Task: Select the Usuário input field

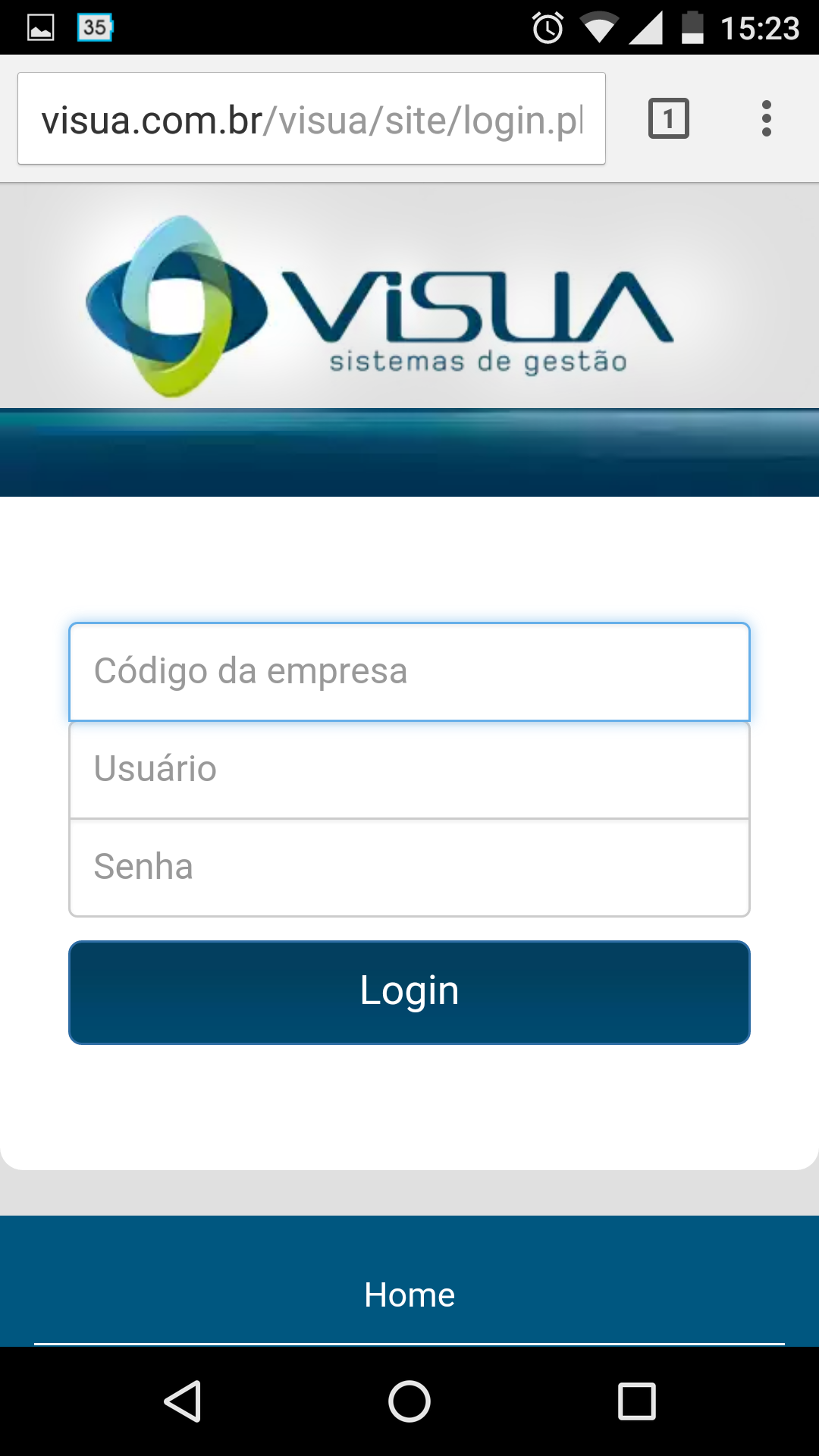Action: (409, 769)
